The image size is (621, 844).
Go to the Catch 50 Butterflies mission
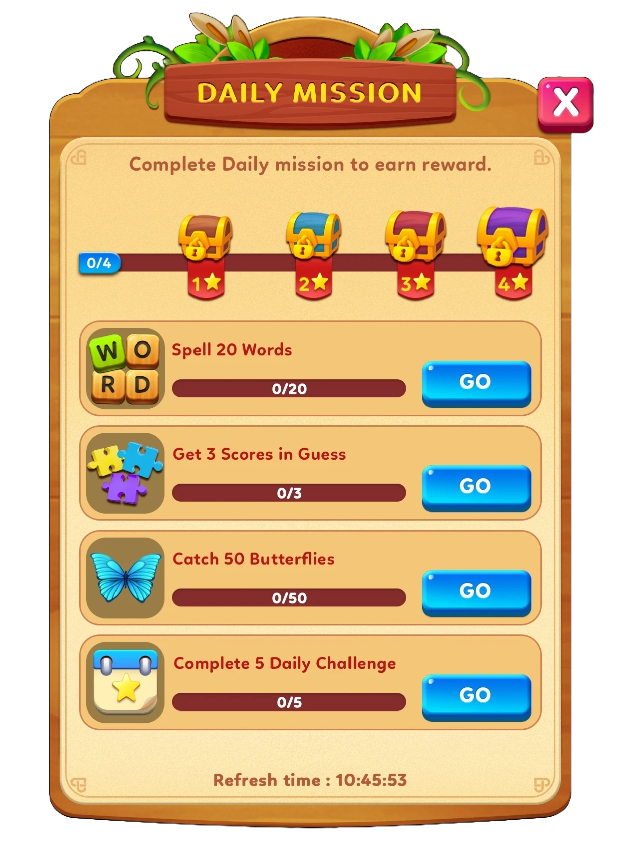point(475,592)
